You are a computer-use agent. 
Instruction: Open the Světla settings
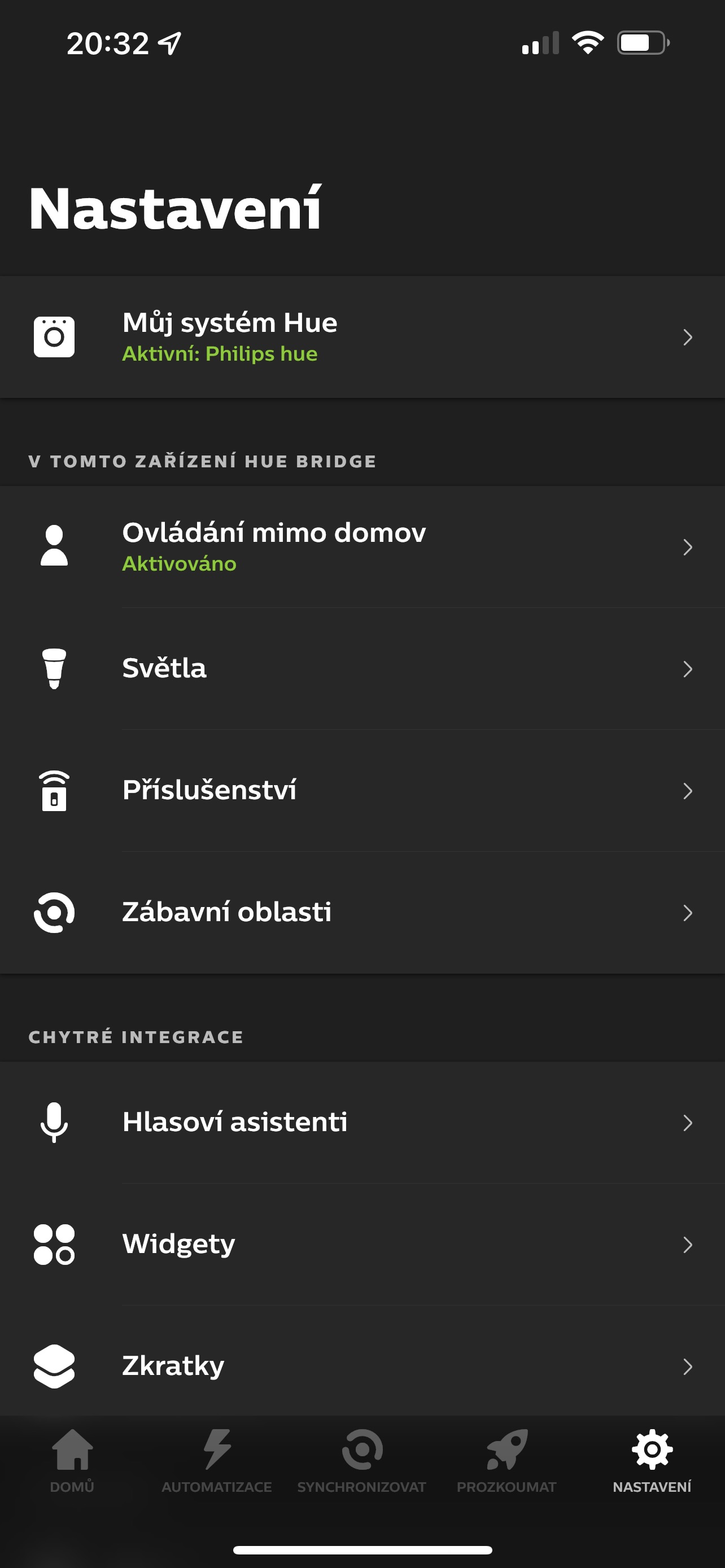pos(362,668)
